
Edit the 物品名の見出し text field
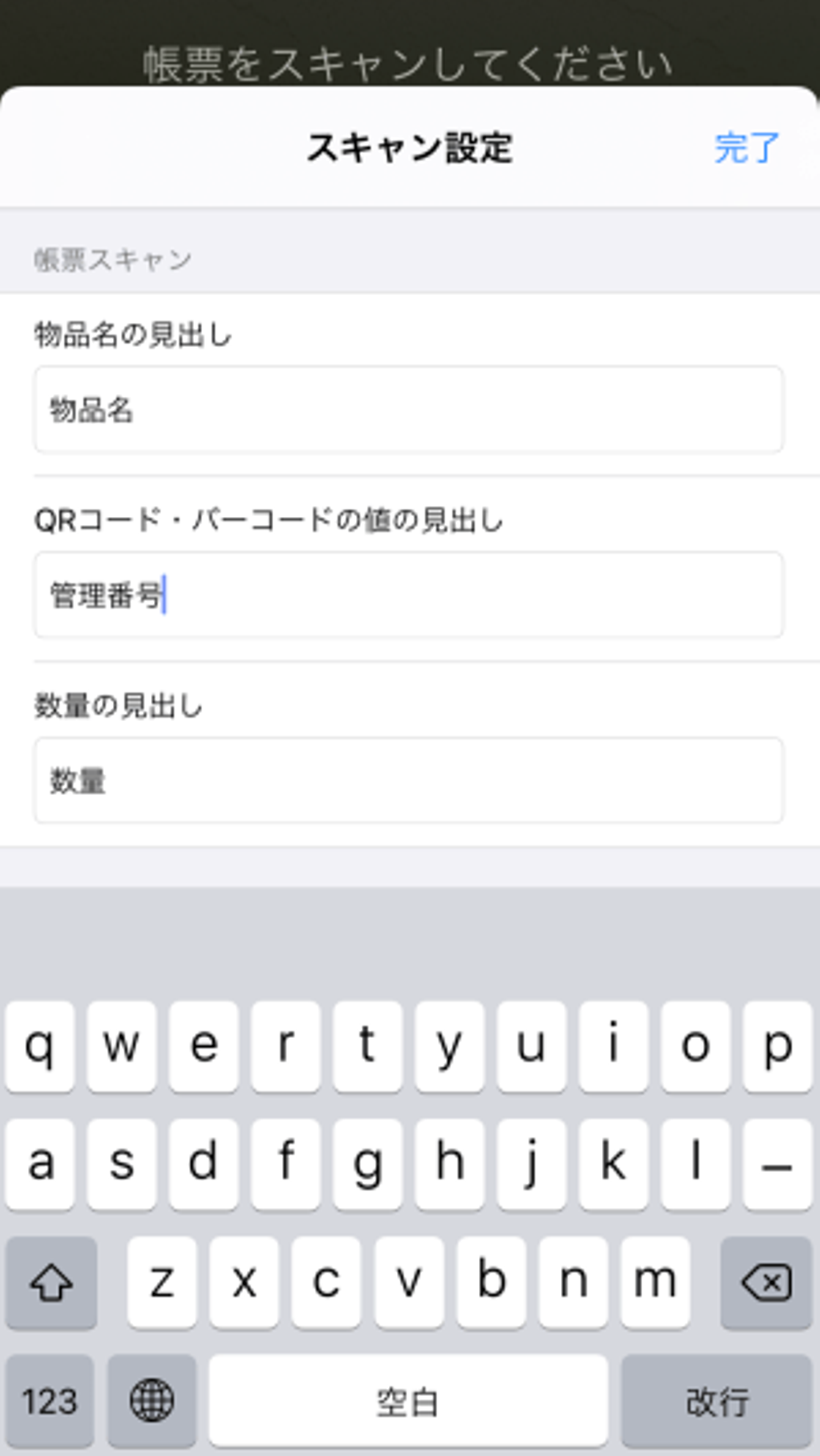[x=408, y=410]
